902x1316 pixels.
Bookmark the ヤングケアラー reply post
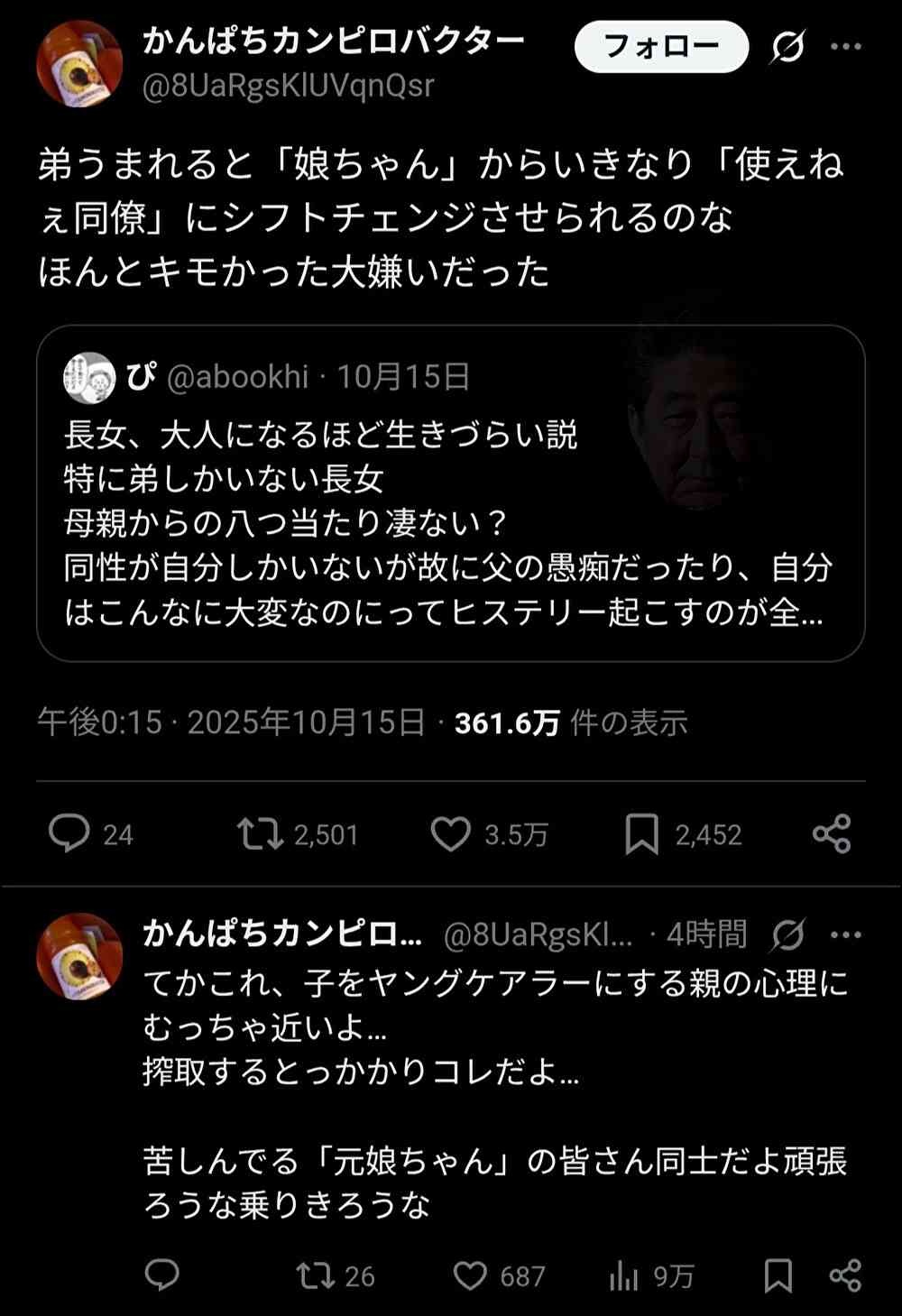click(x=778, y=1275)
